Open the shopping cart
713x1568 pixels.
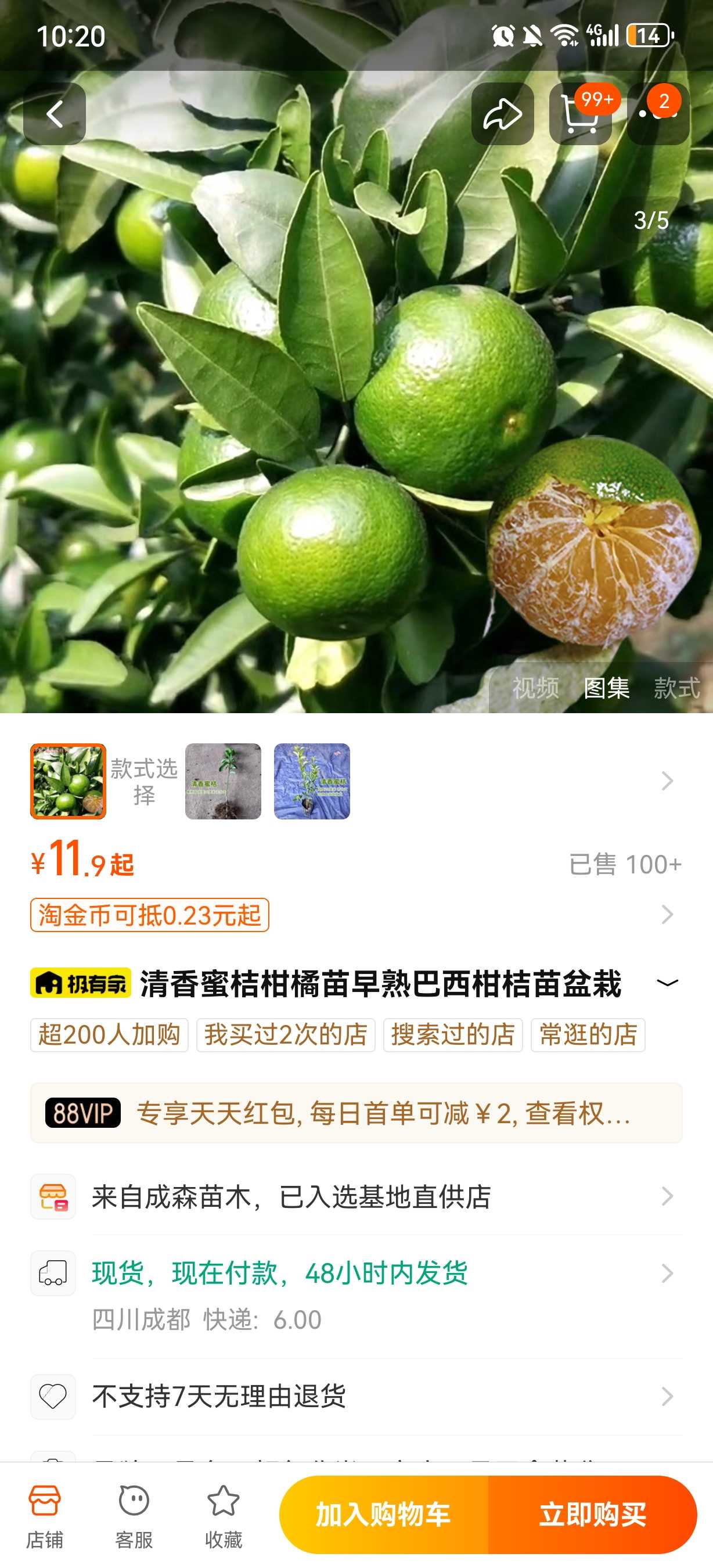[580, 114]
